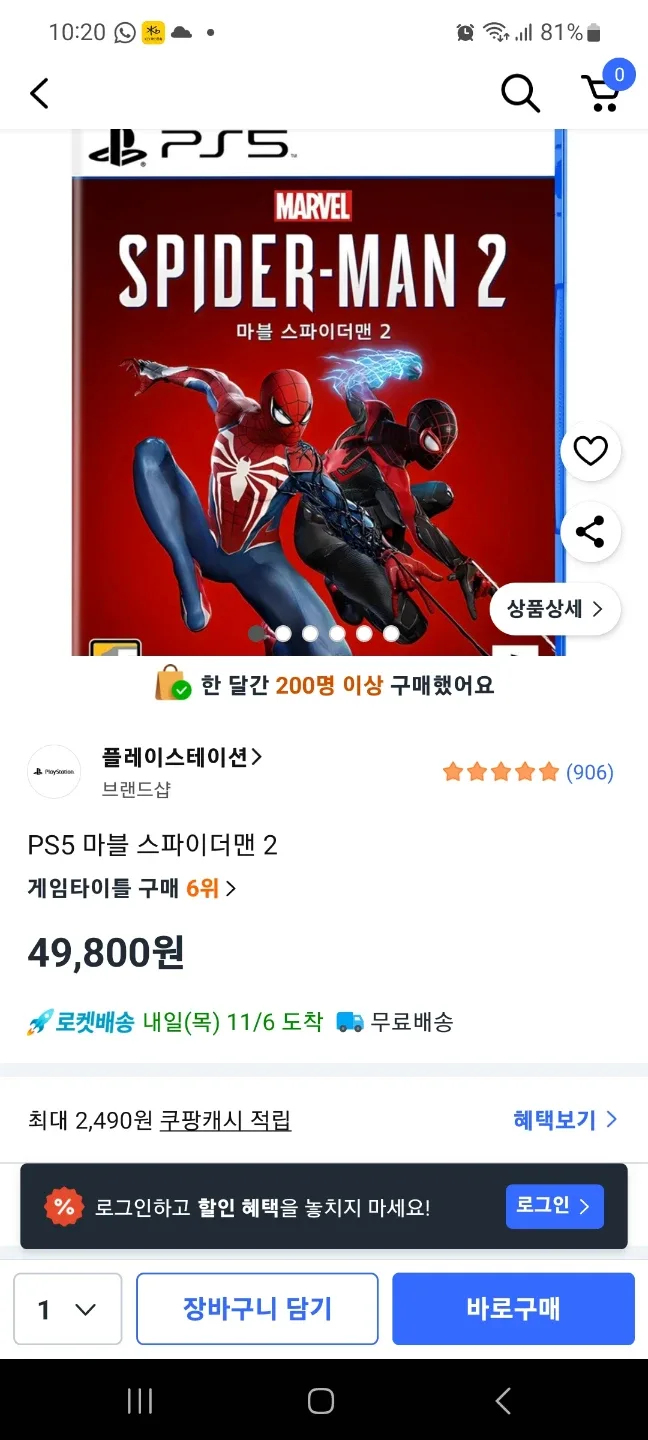
Task: Tap the 로그인 button in discount banner
Action: point(554,1206)
